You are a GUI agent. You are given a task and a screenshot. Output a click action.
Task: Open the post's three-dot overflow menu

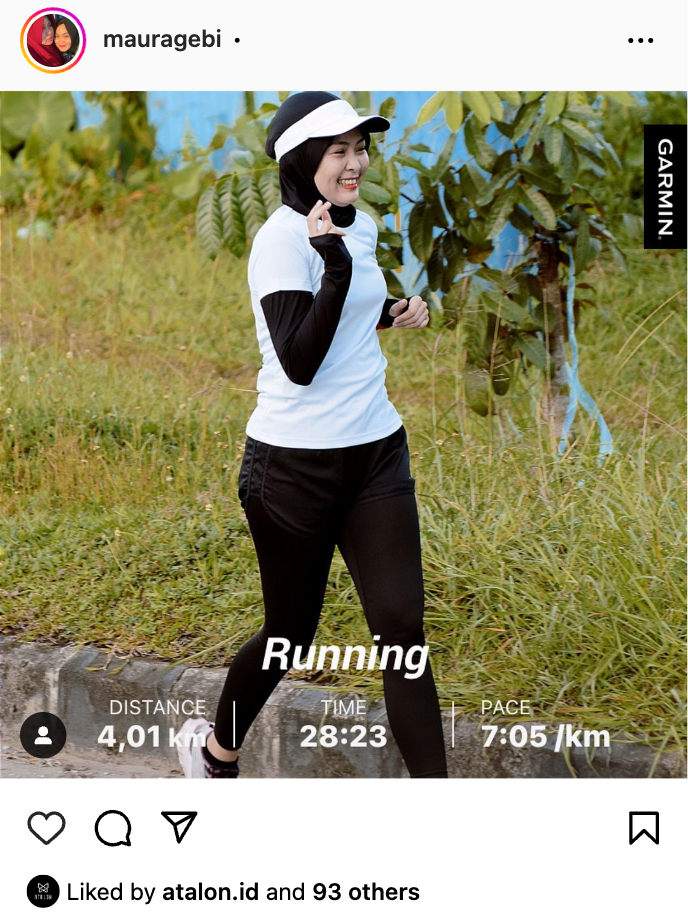[x=640, y=41]
